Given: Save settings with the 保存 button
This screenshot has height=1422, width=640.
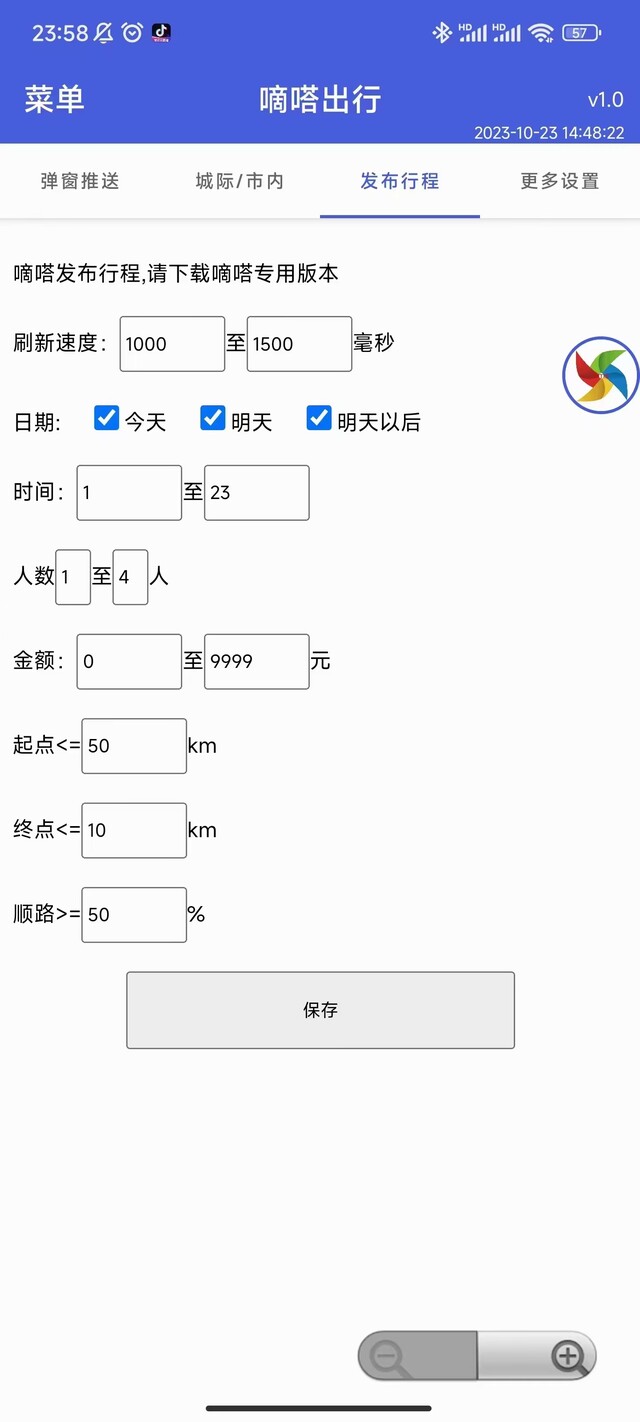Looking at the screenshot, I should pyautogui.click(x=320, y=1010).
